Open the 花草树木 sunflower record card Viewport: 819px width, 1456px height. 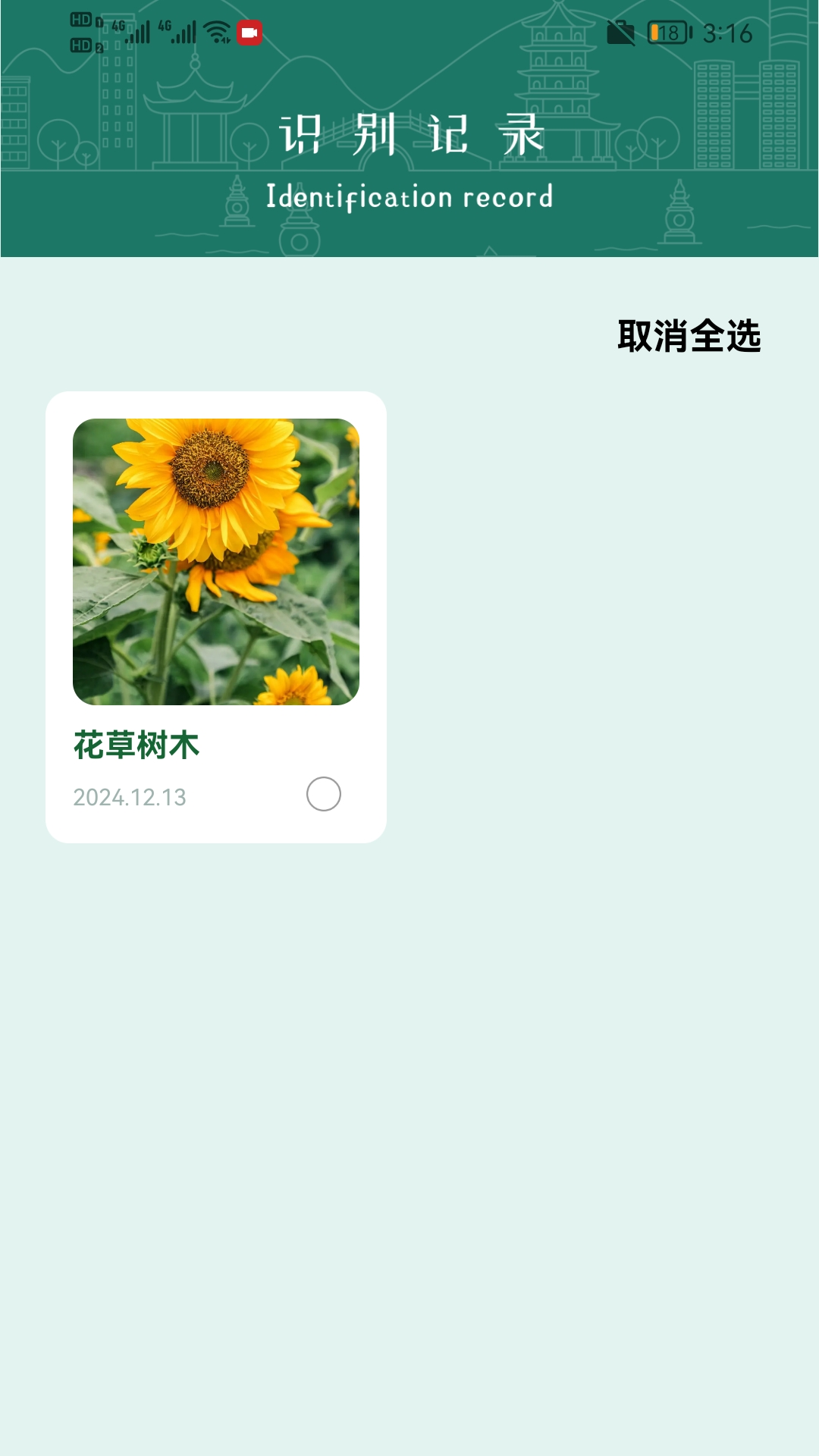click(216, 617)
